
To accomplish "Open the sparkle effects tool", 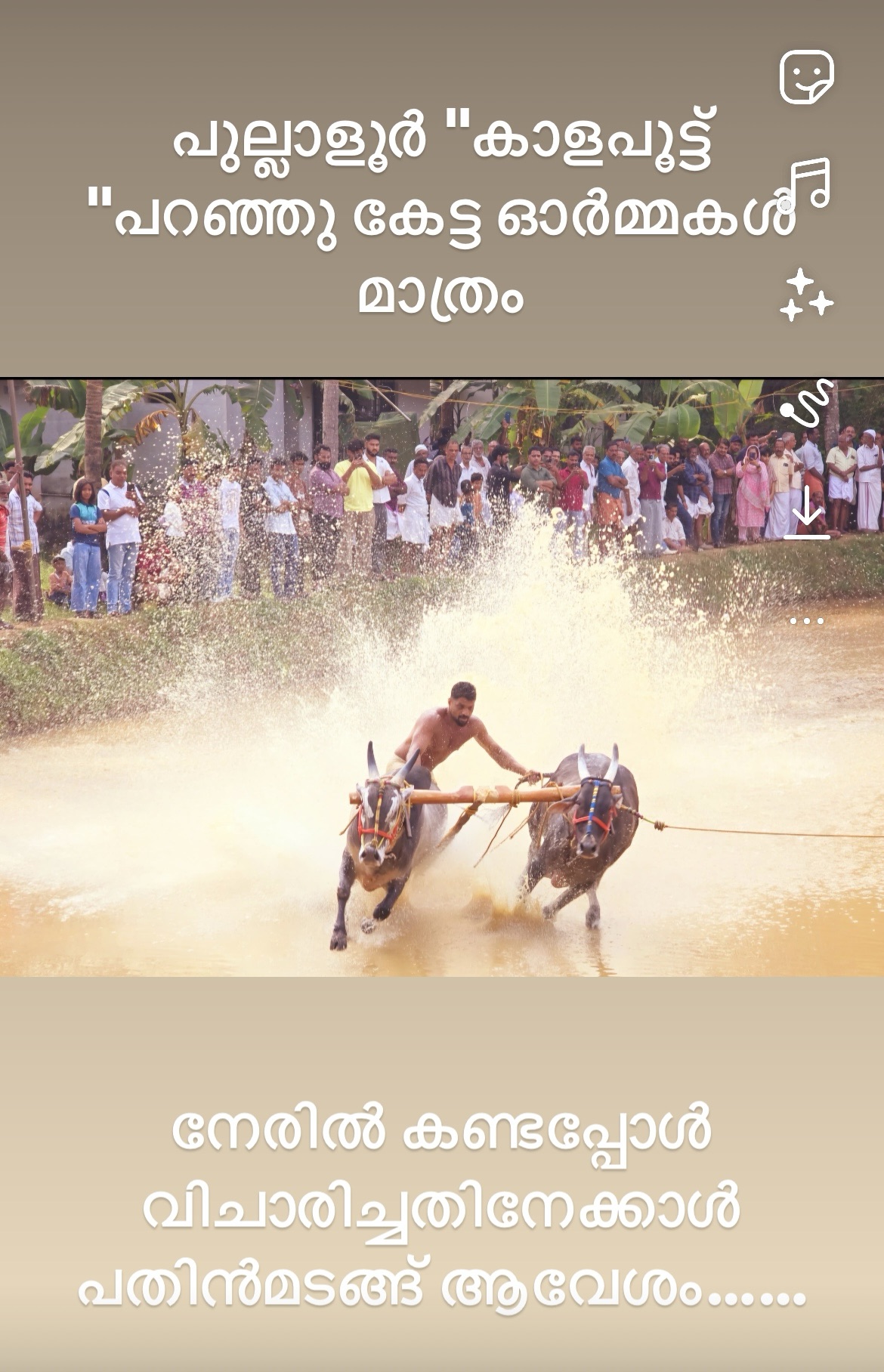I will (x=806, y=295).
